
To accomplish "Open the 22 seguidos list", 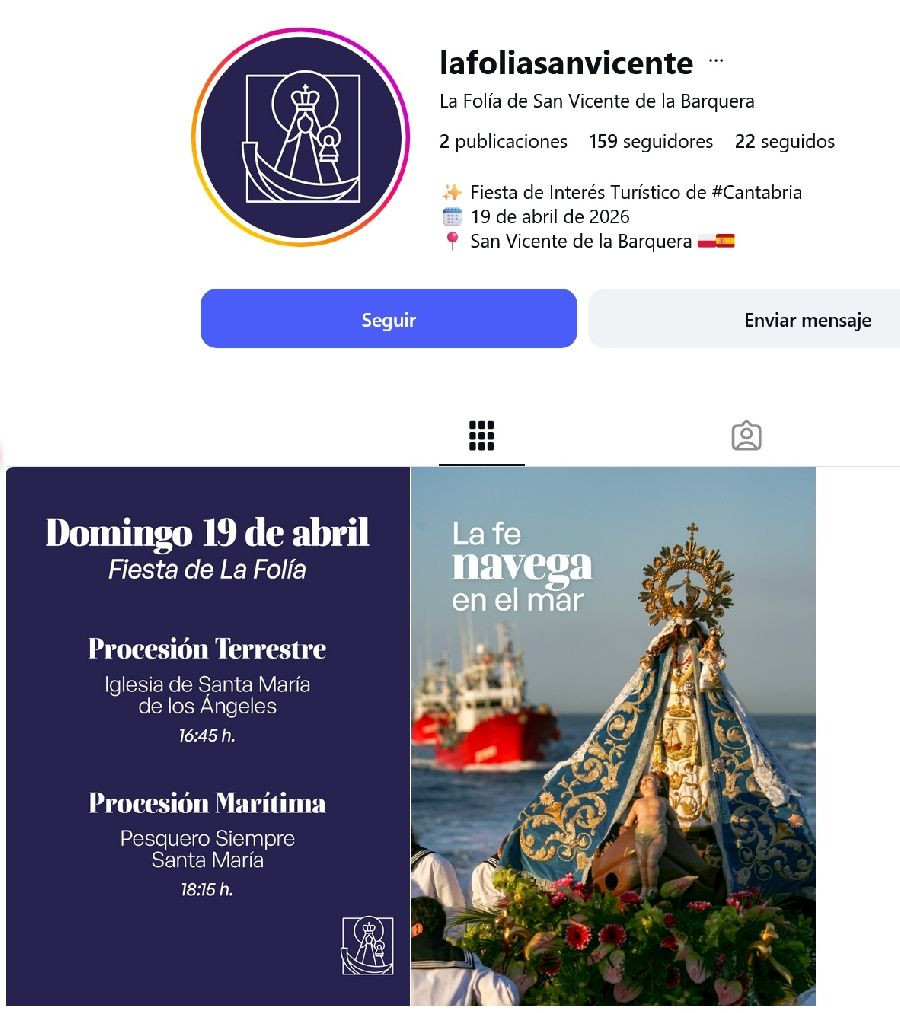I will coord(784,142).
